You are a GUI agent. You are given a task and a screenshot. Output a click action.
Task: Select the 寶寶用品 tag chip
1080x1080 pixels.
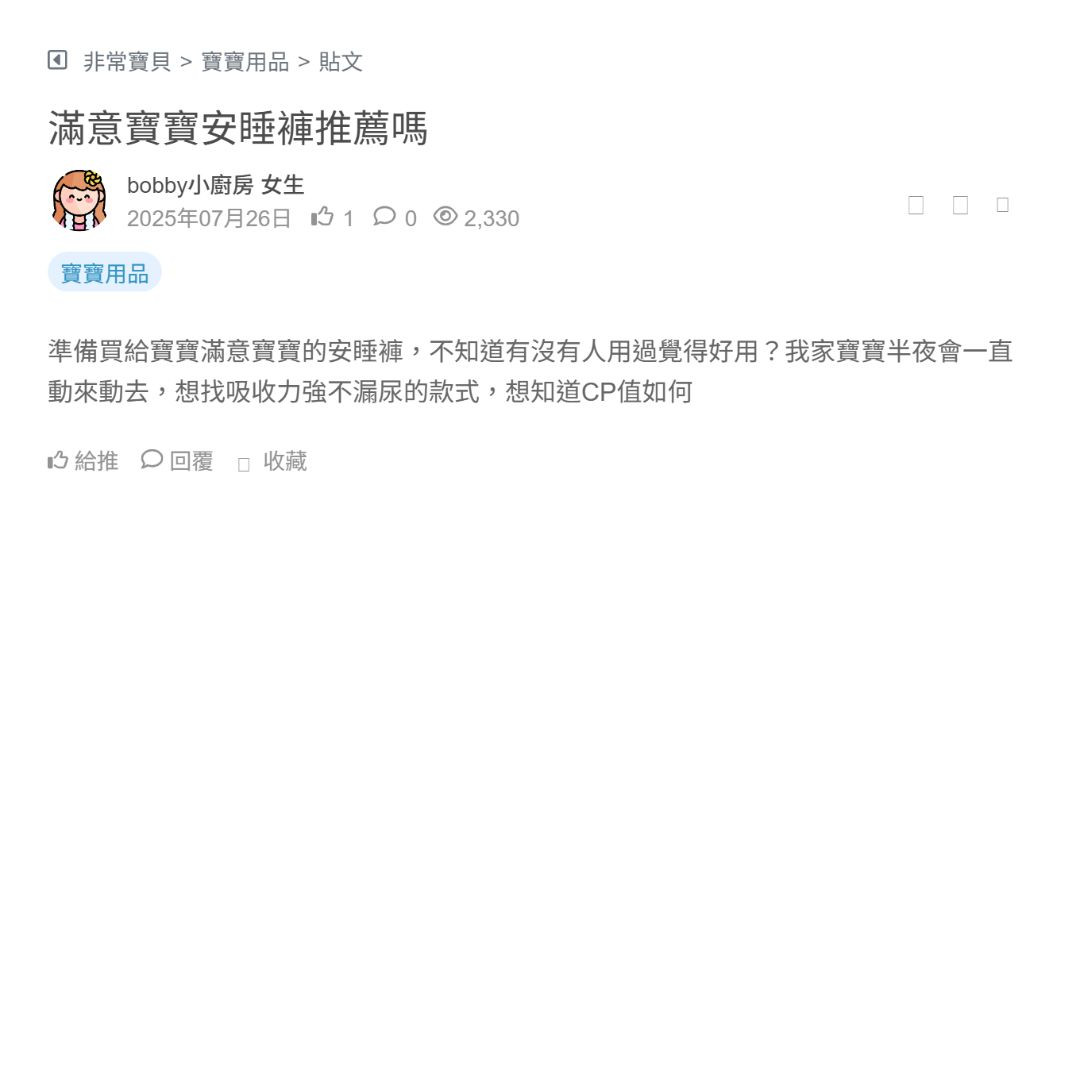click(105, 273)
